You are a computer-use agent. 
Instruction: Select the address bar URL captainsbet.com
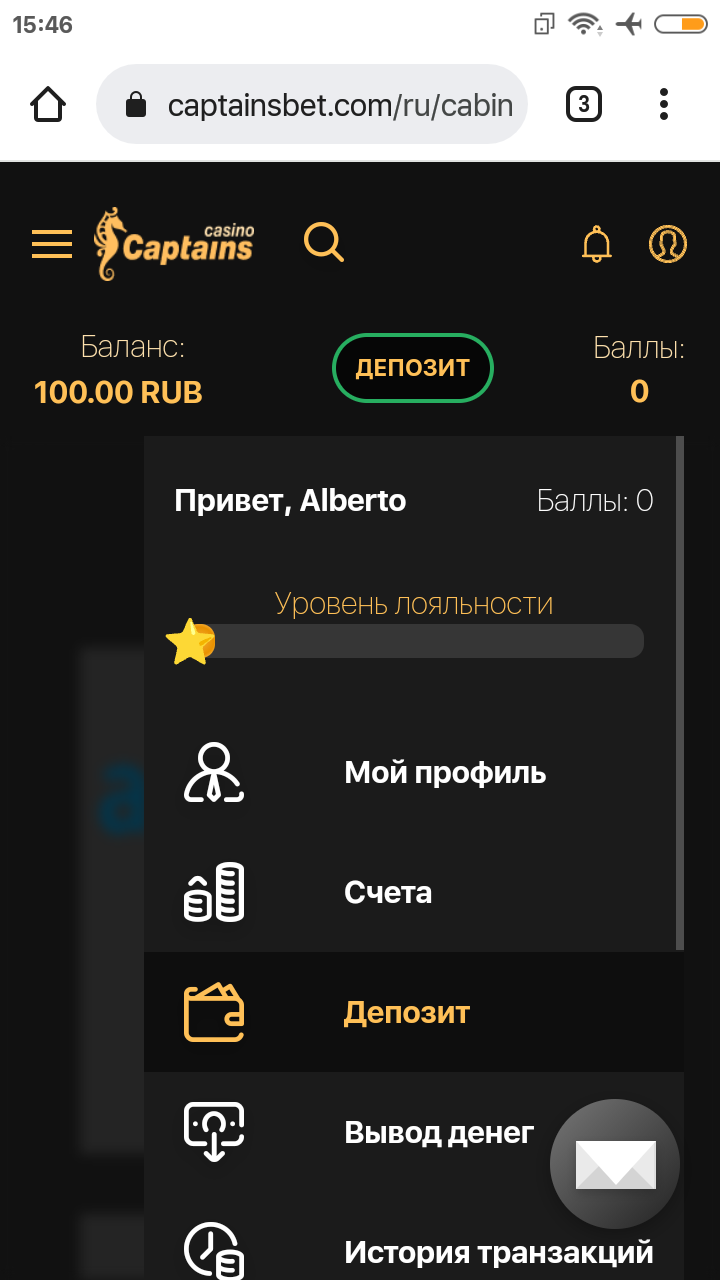[340, 103]
